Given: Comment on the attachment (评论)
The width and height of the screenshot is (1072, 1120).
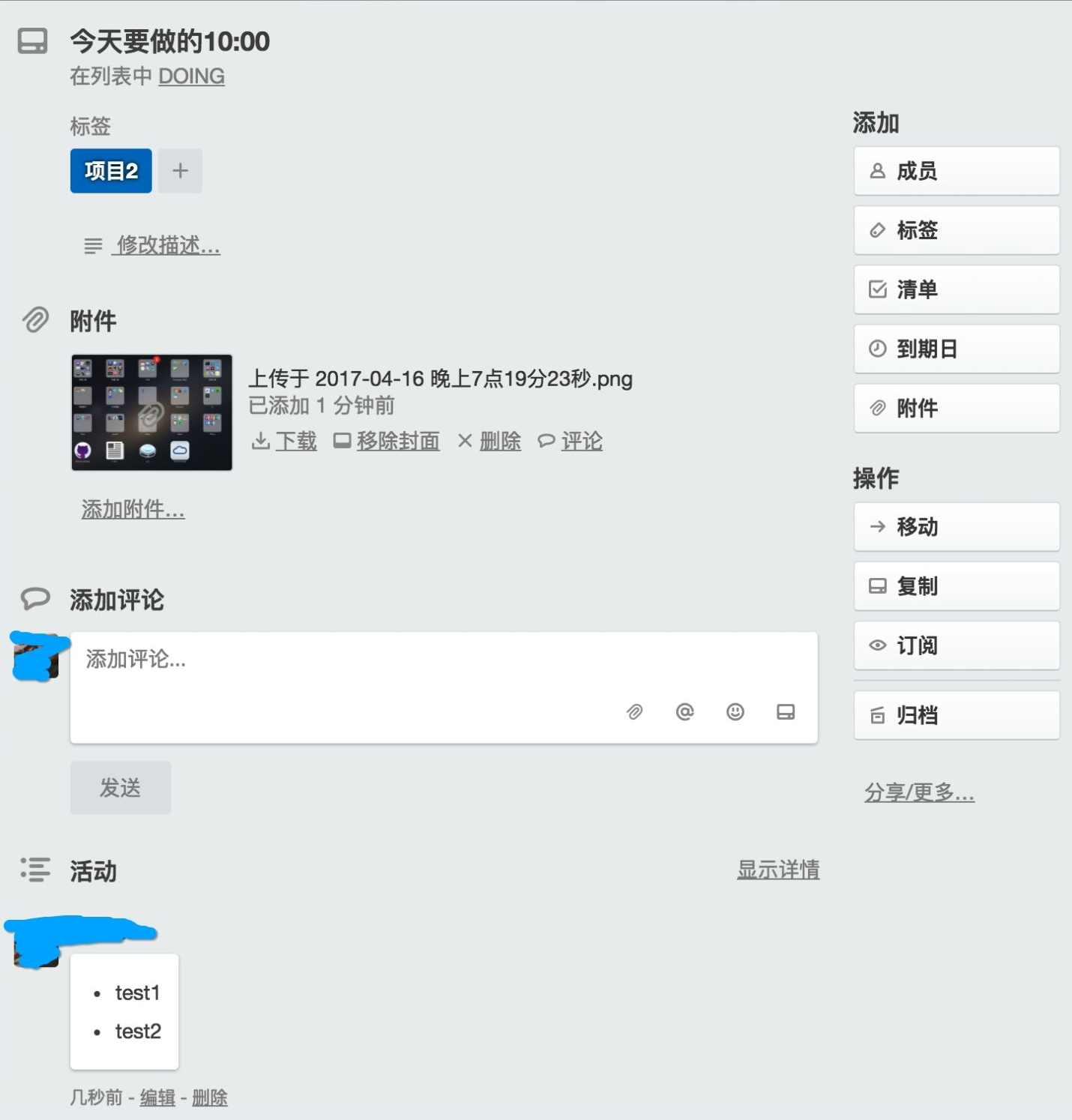Looking at the screenshot, I should click(x=581, y=441).
